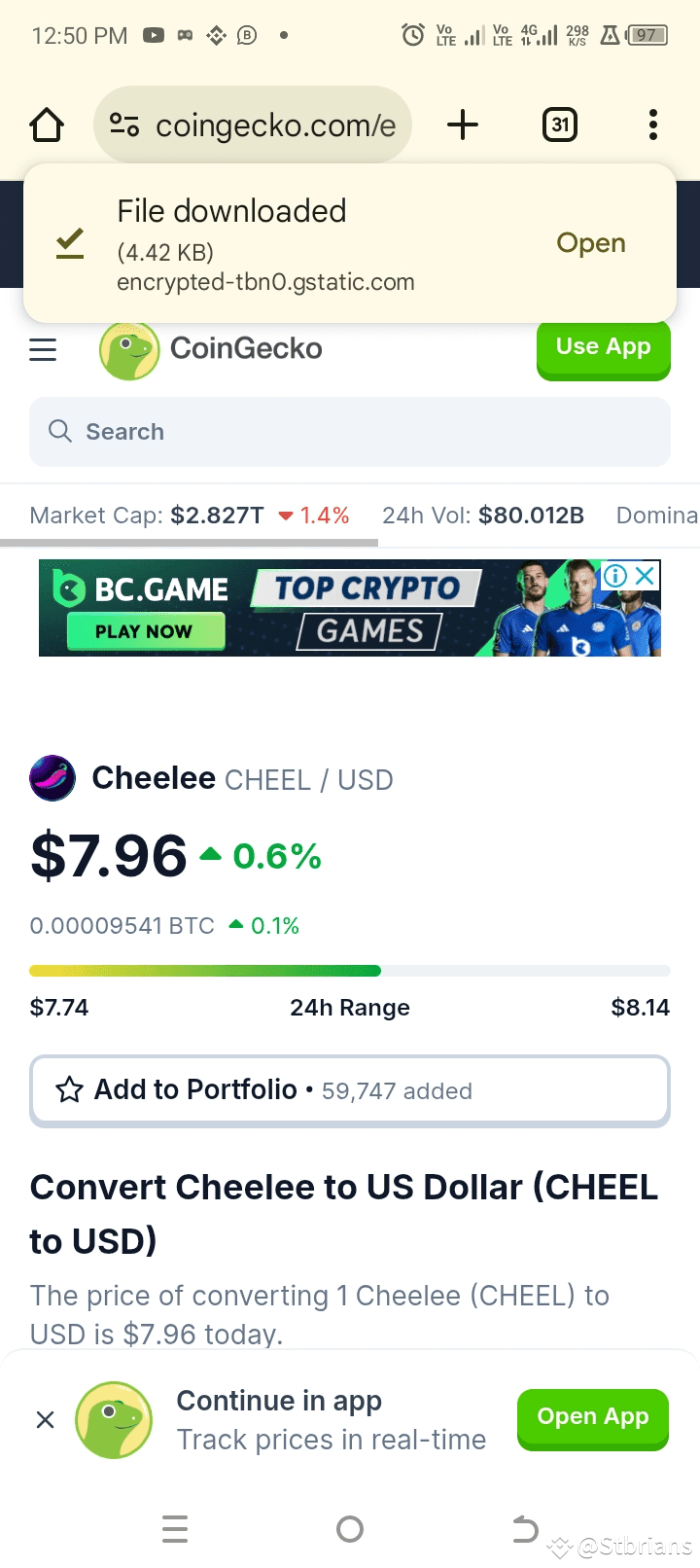Image resolution: width=700 pixels, height=1568 pixels.
Task: Tap the Open App button
Action: point(593,1418)
